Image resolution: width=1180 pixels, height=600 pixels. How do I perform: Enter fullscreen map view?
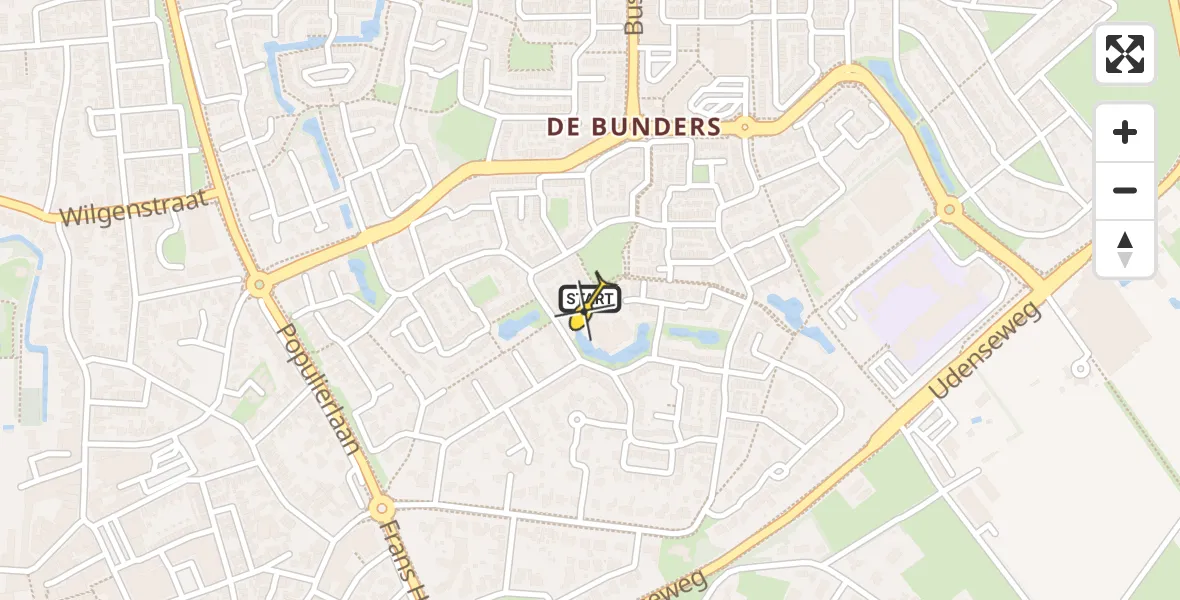pos(1125,54)
